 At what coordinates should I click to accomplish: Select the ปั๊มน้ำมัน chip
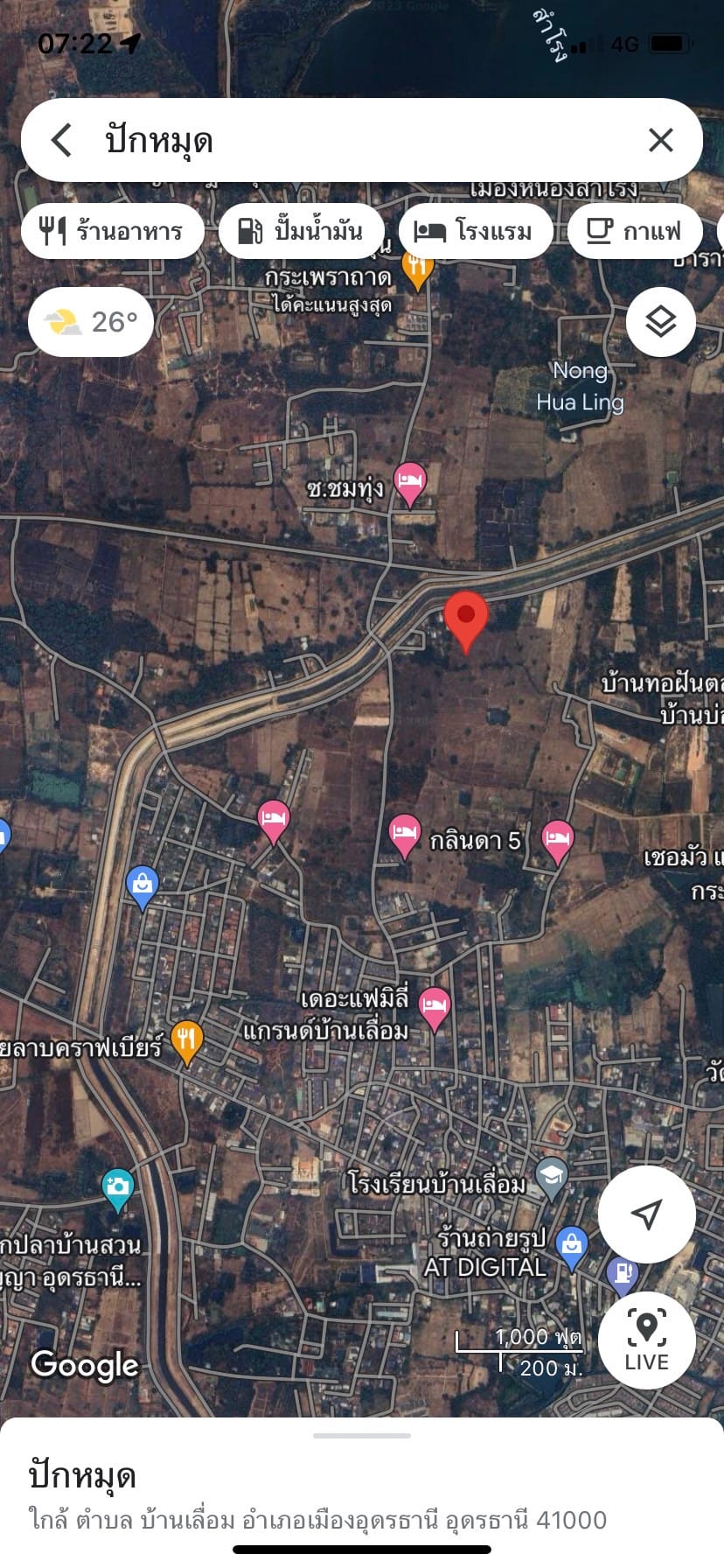(x=302, y=231)
